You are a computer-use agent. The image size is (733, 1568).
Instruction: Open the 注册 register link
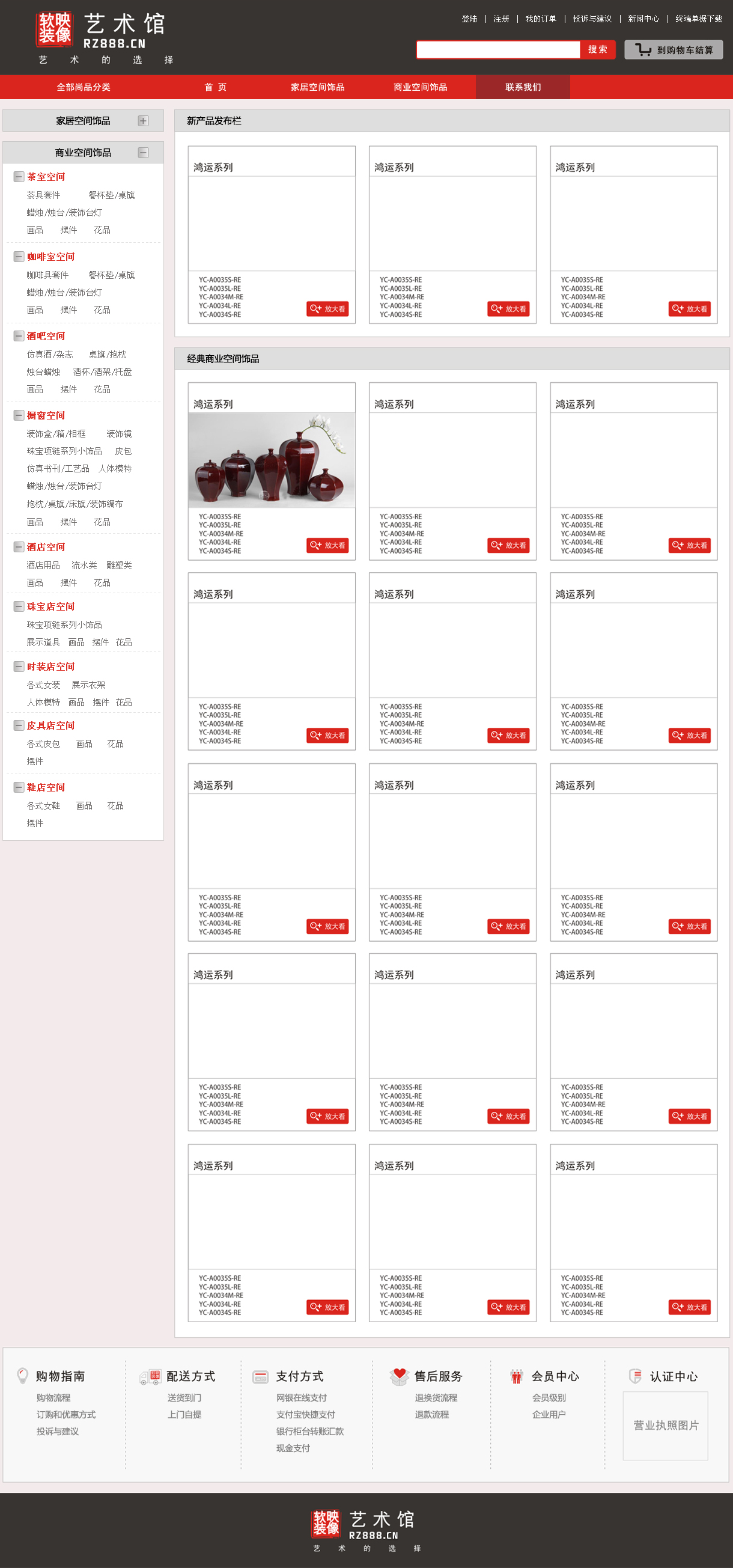click(x=501, y=19)
